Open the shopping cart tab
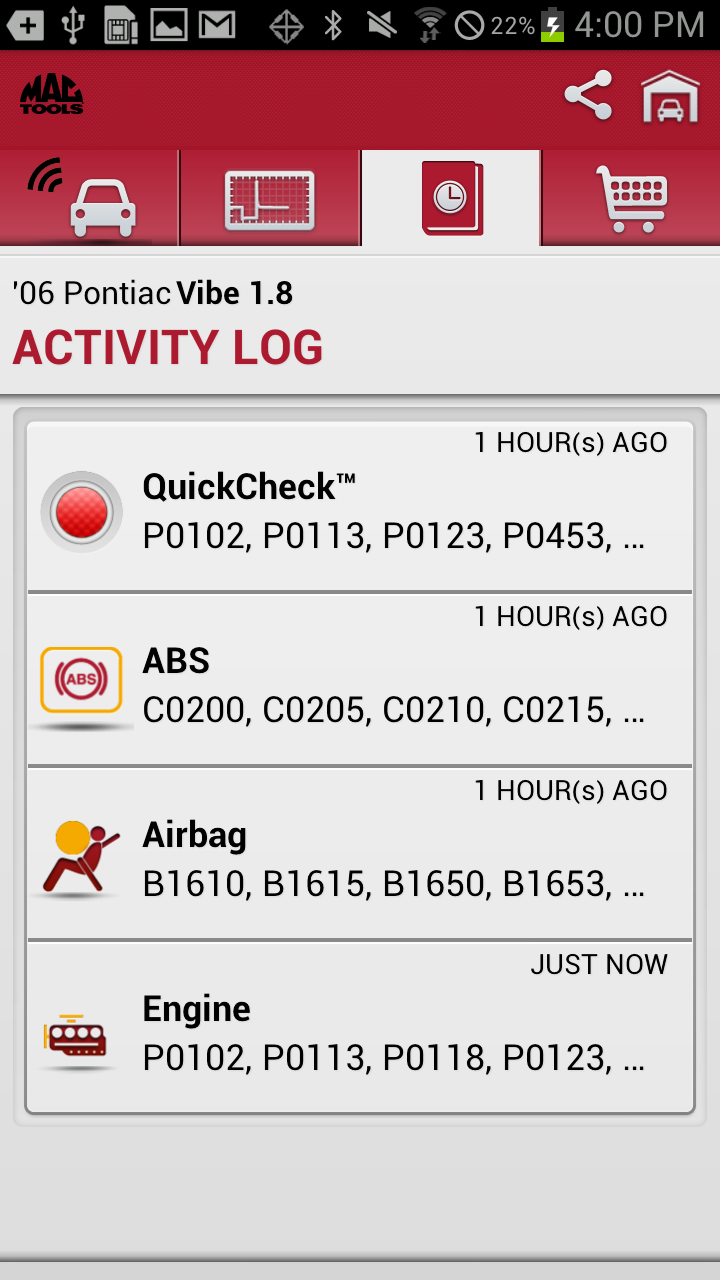This screenshot has height=1280, width=720. coord(631,198)
